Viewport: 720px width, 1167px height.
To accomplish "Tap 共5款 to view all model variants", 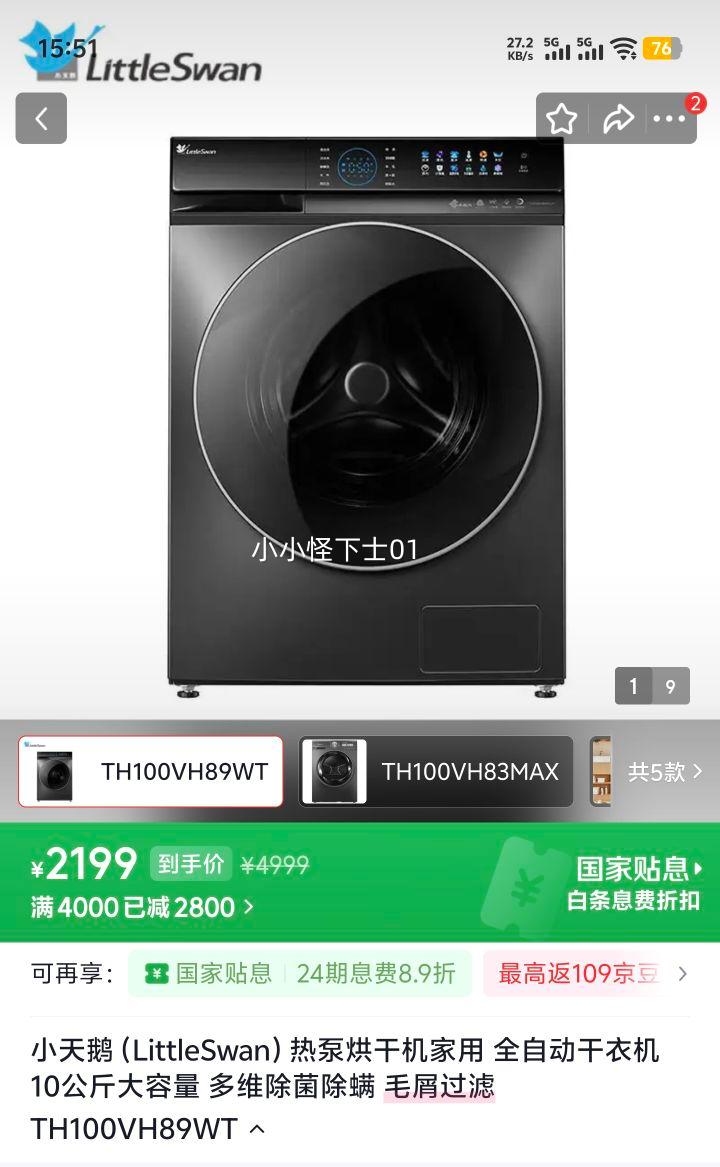I will (662, 770).
